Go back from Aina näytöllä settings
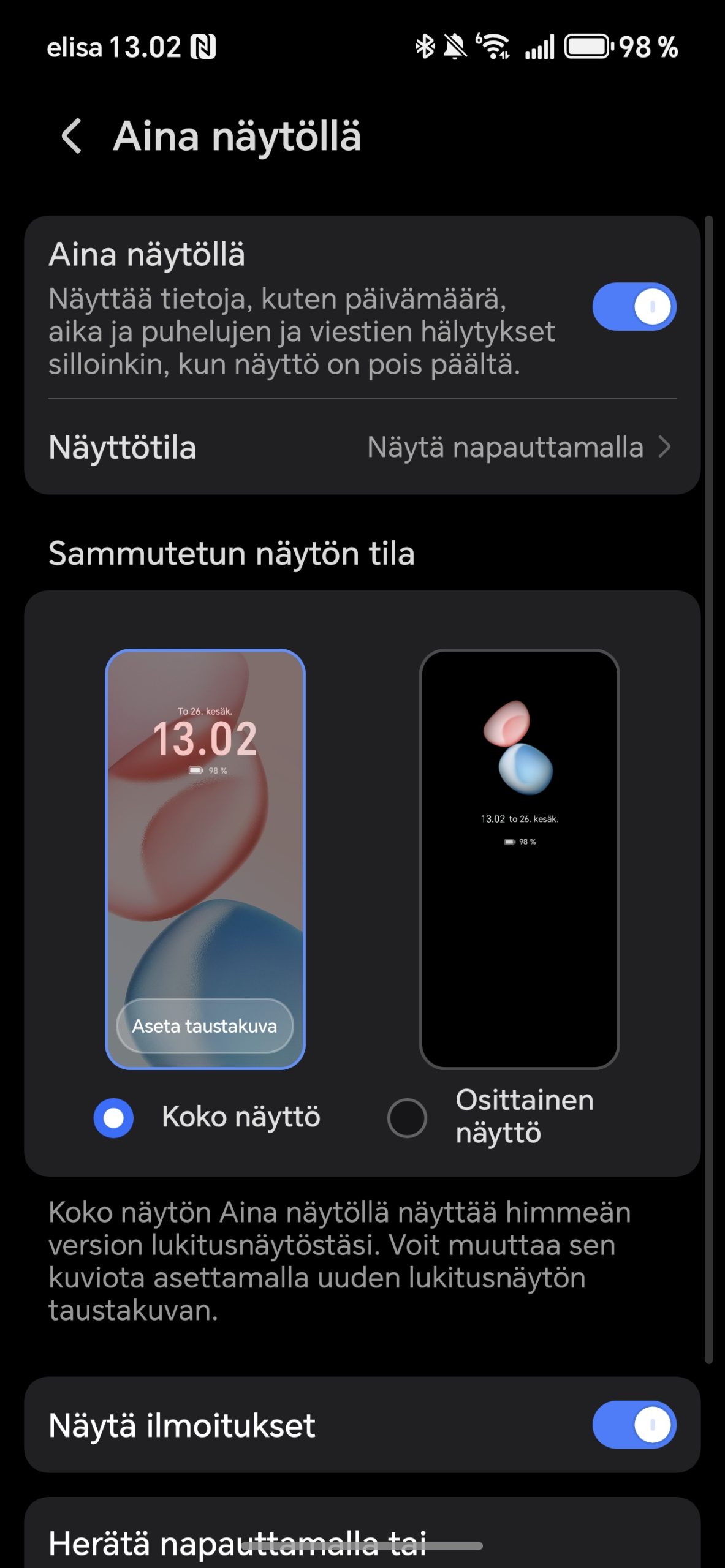This screenshot has width=725, height=1568. coord(72,136)
